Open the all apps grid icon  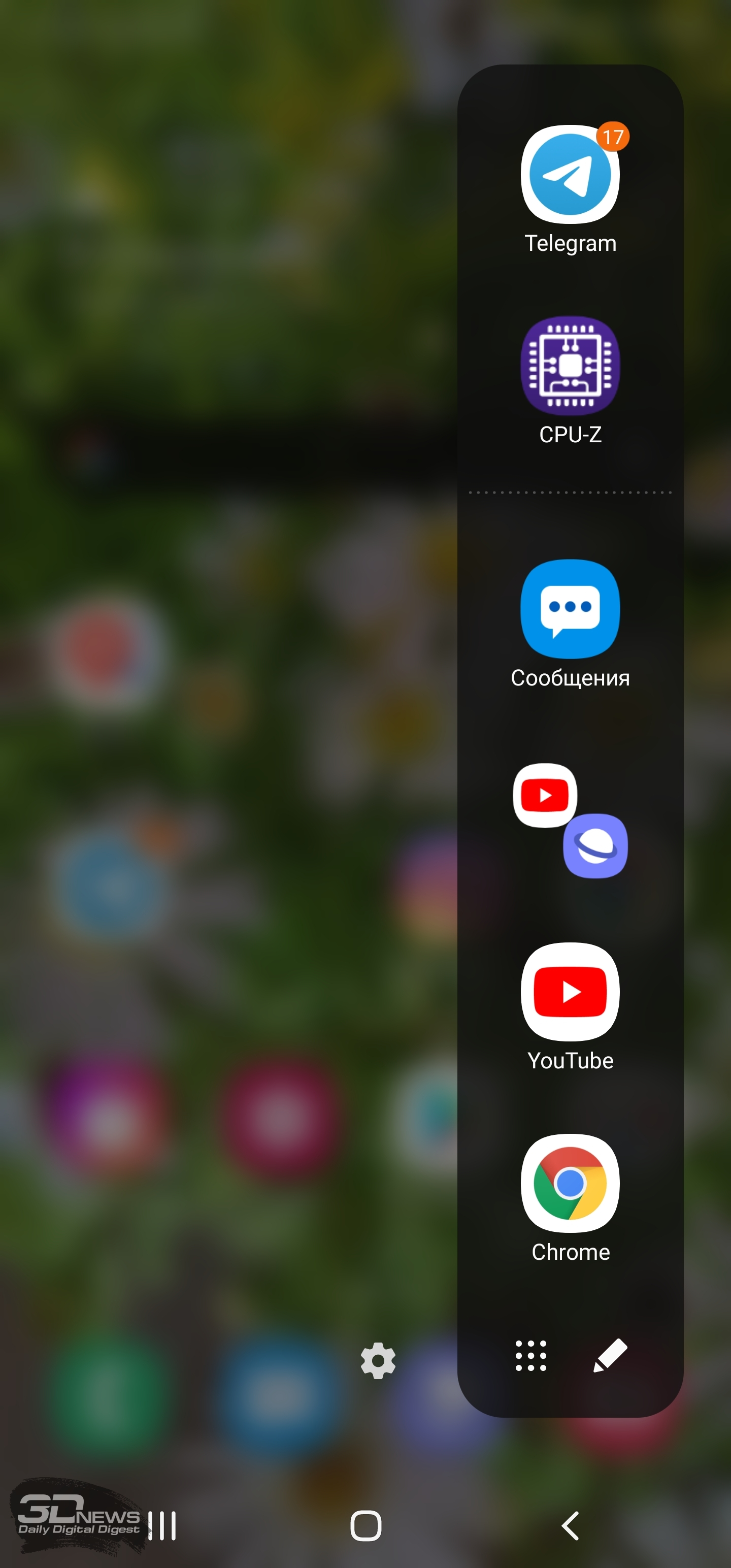[531, 1356]
